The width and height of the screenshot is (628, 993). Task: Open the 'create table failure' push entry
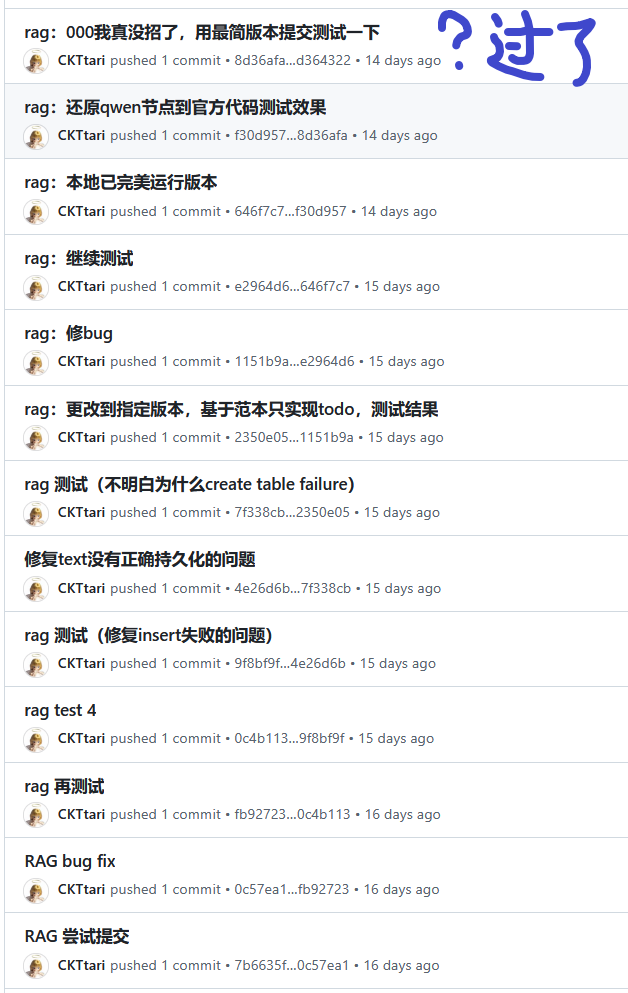[x=189, y=484]
